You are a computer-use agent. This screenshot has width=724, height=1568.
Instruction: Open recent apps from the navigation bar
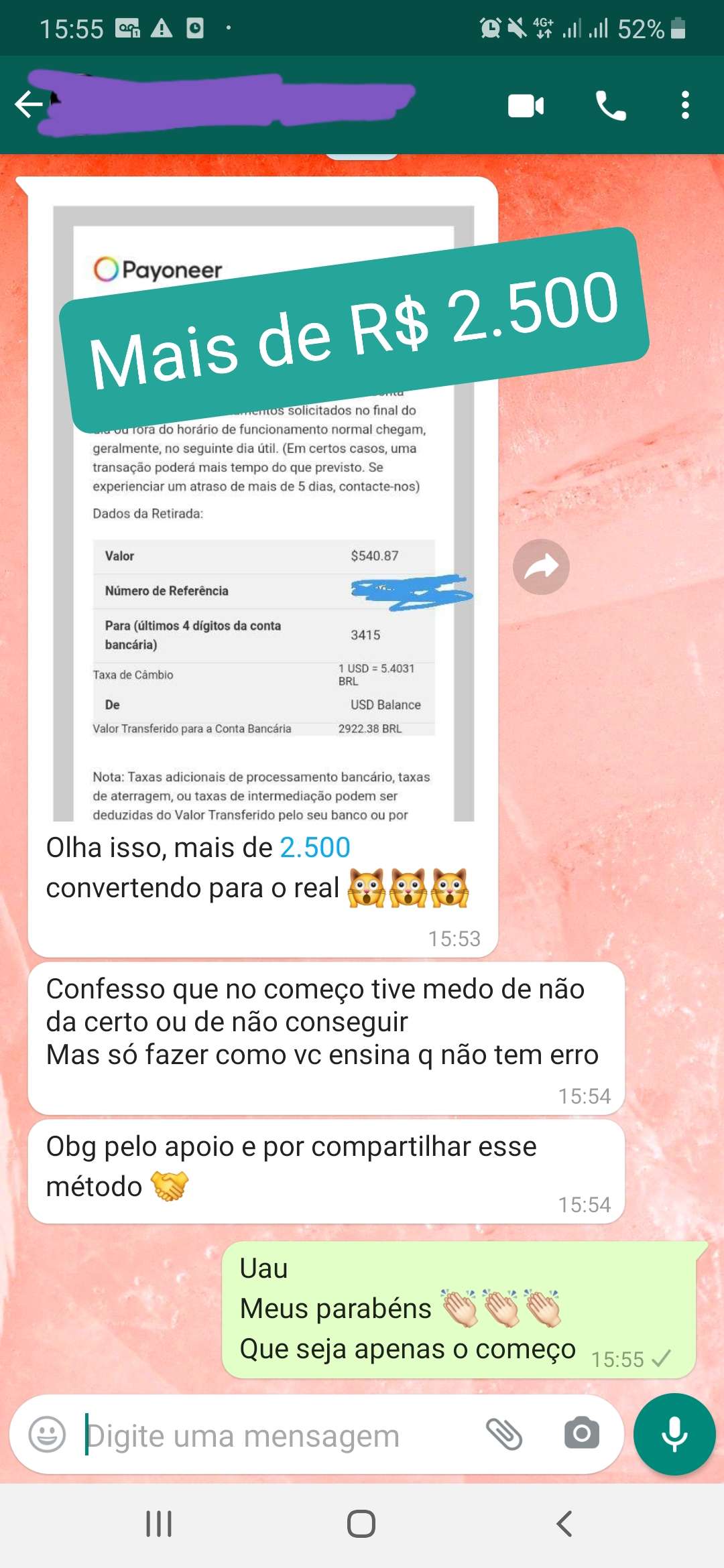click(159, 1524)
